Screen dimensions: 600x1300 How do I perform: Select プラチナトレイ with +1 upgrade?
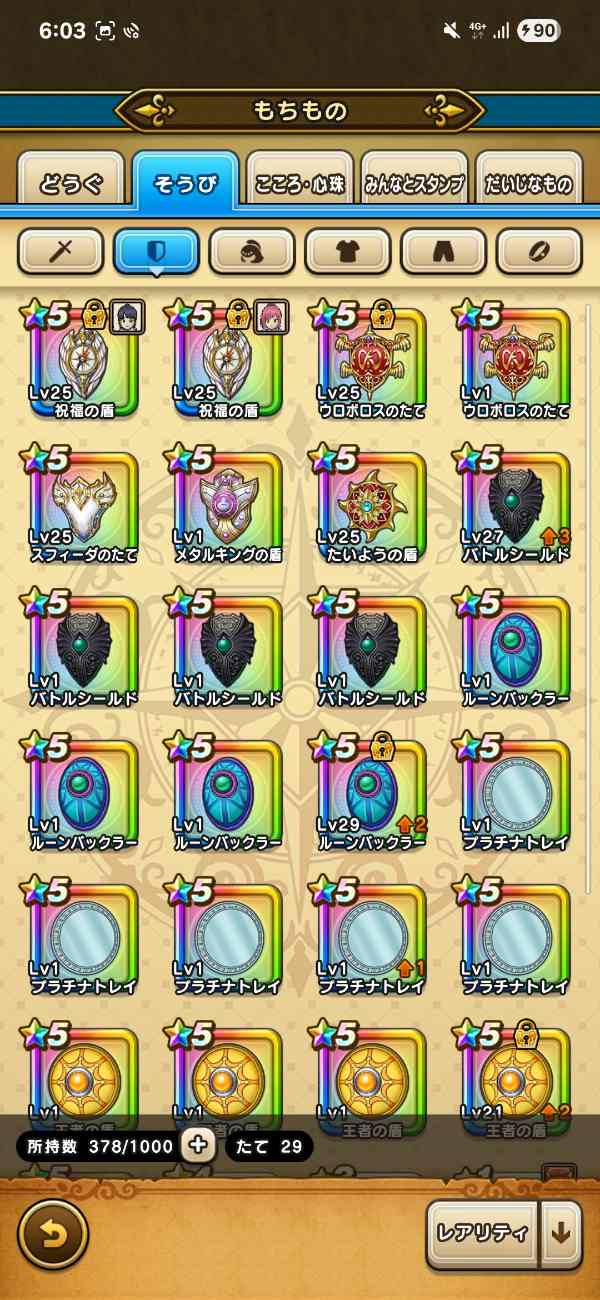(372, 937)
